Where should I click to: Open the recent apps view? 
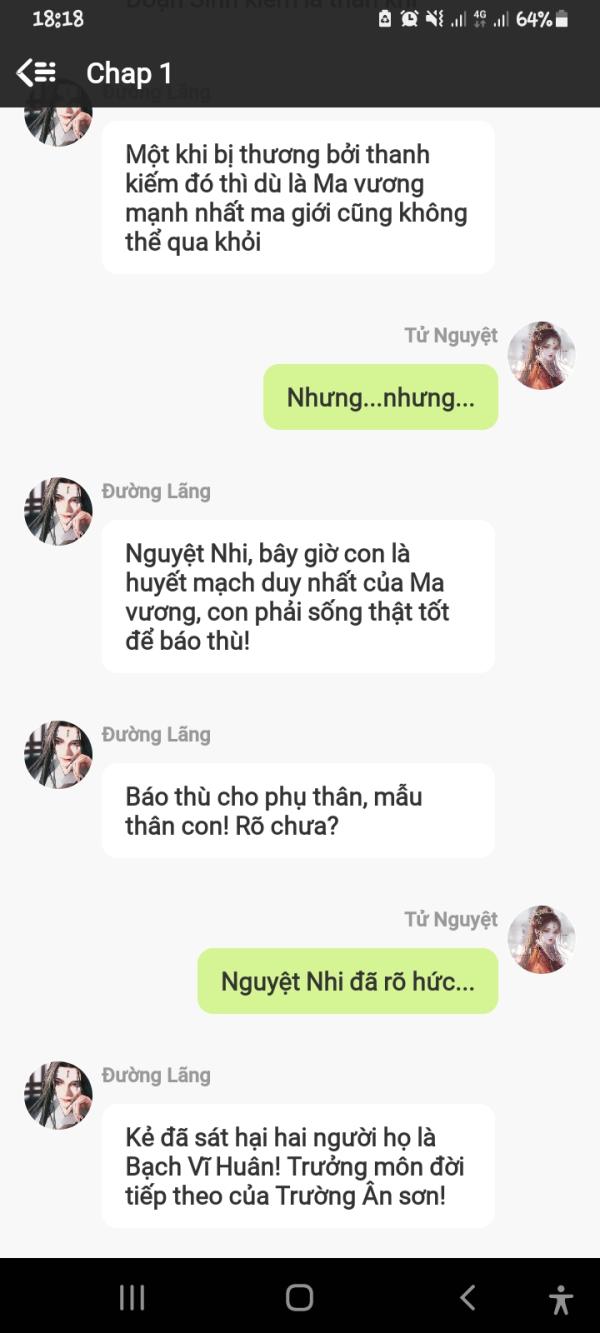pyautogui.click(x=132, y=1298)
